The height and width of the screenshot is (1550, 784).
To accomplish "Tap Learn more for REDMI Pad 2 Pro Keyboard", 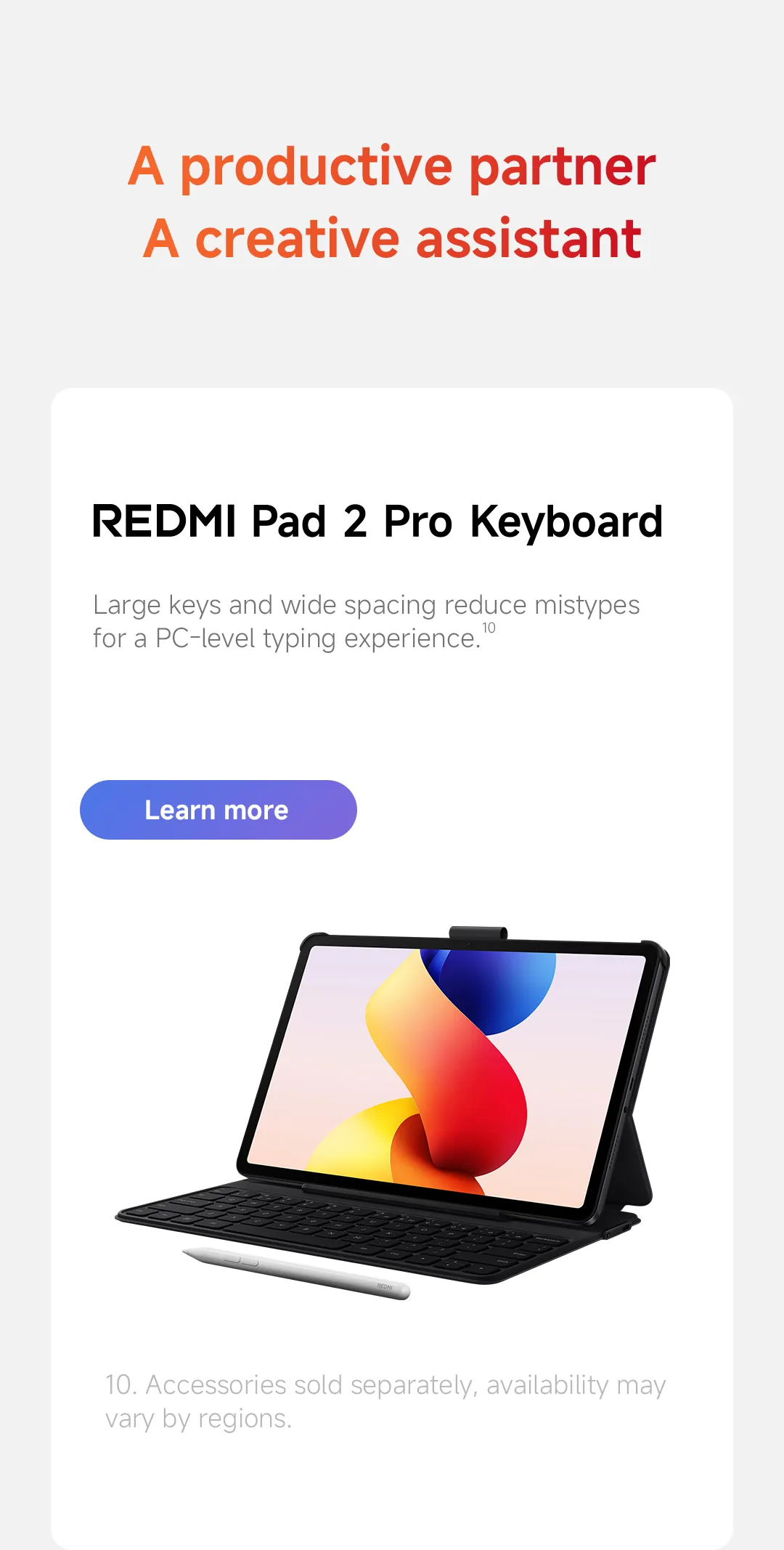I will point(218,810).
